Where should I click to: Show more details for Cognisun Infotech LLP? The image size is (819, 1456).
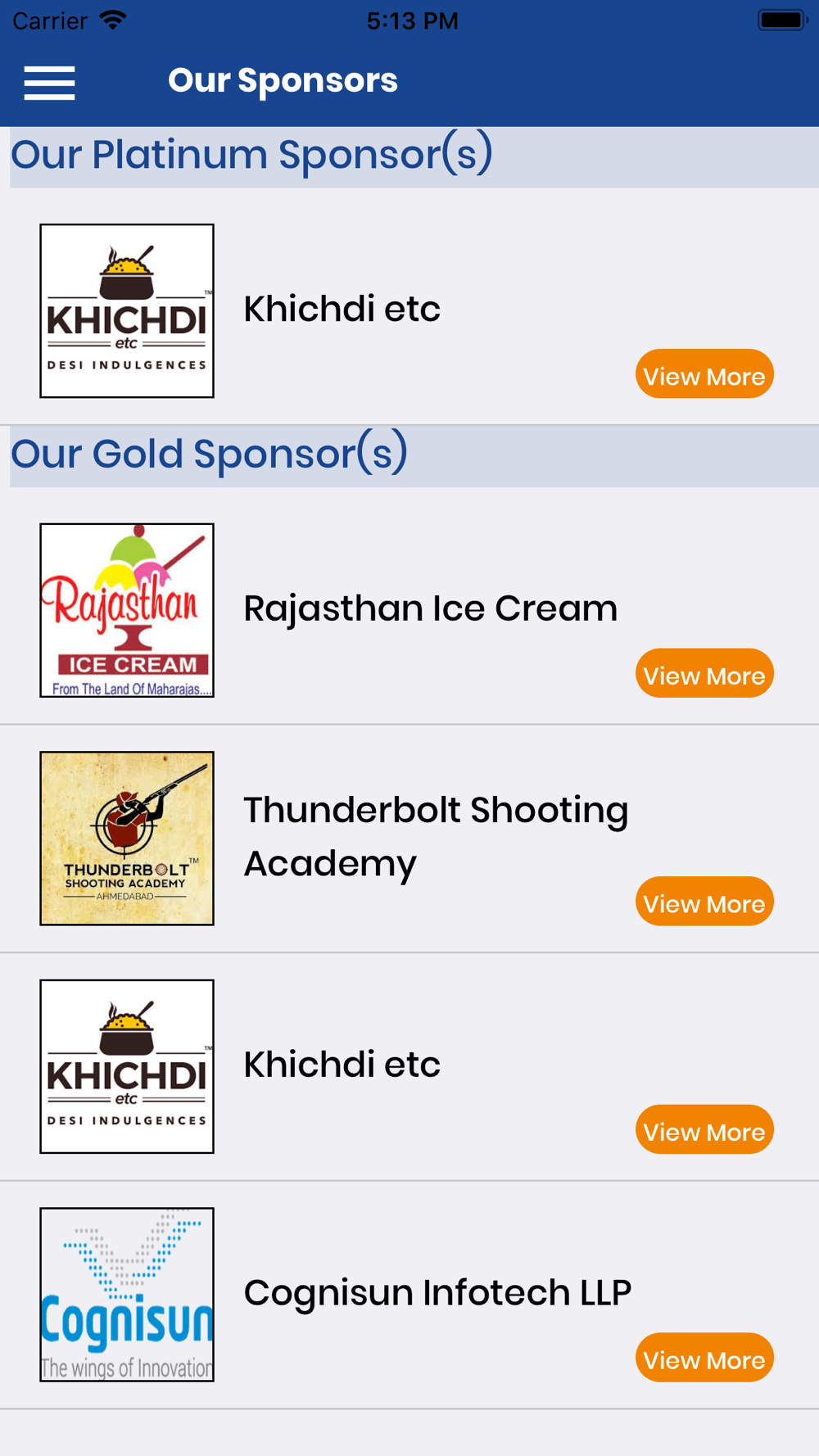(704, 1358)
